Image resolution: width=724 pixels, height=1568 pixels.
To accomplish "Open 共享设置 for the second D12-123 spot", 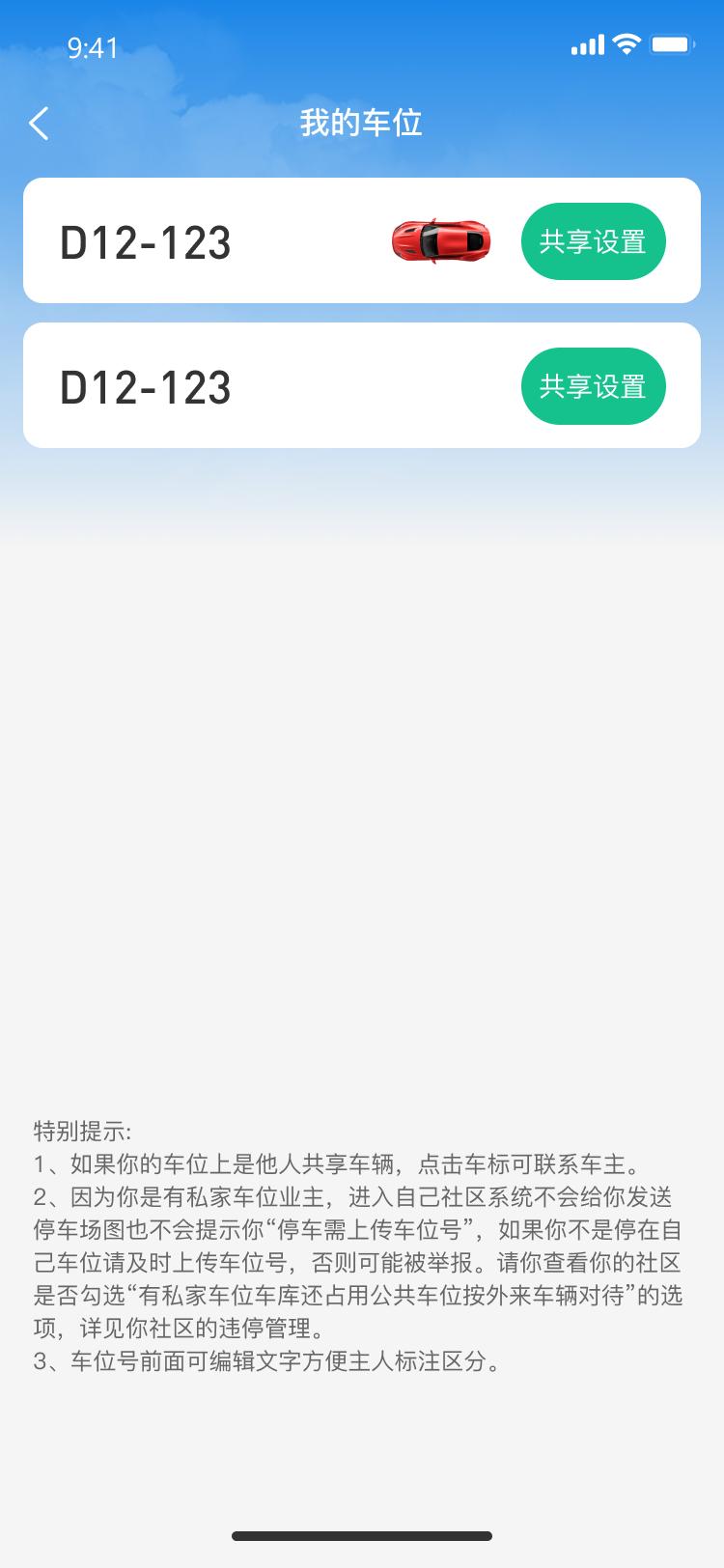I will (x=593, y=385).
